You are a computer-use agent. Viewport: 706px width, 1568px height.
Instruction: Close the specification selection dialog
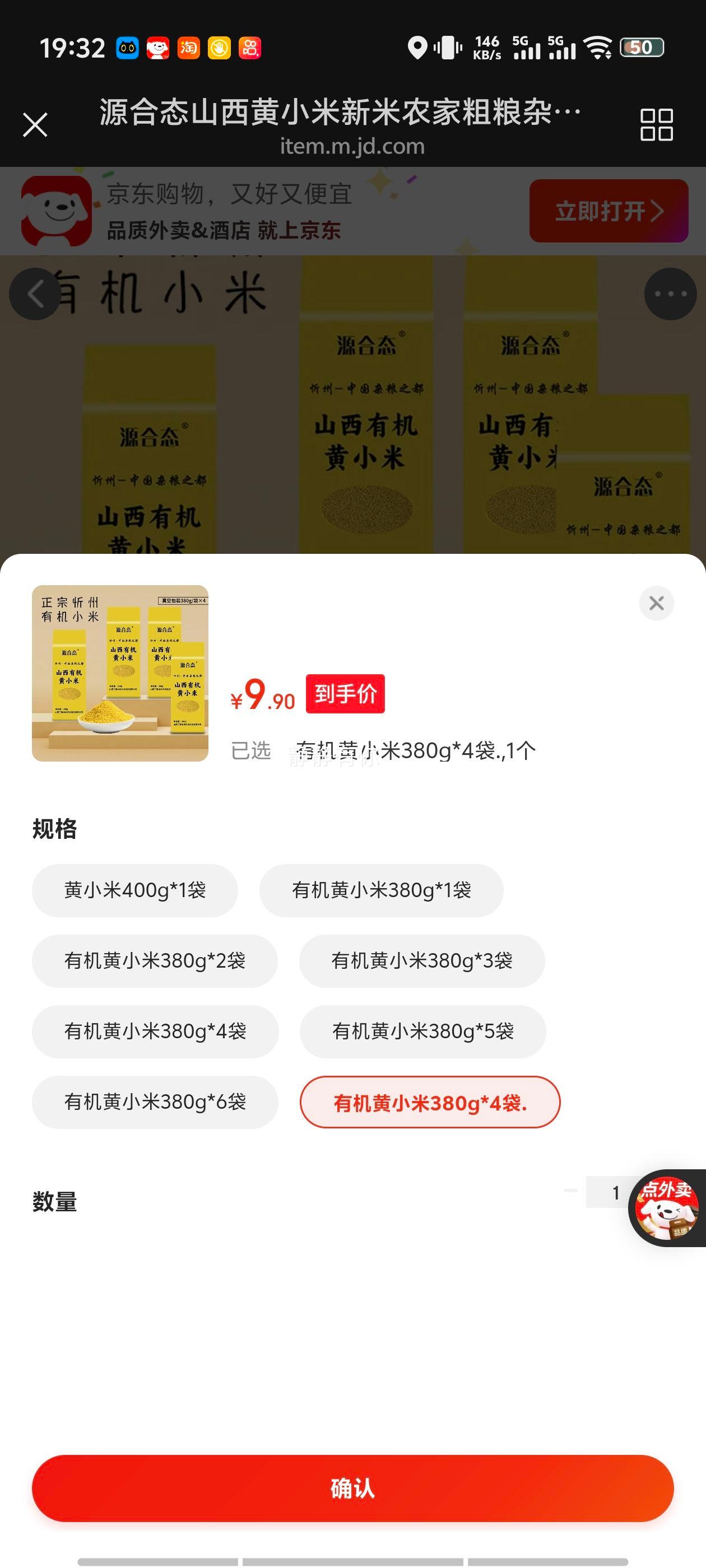(656, 603)
